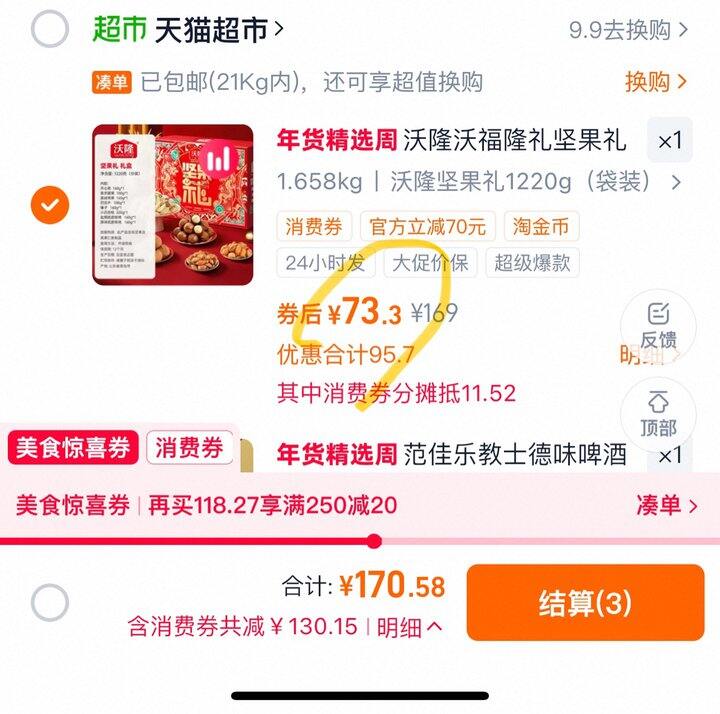Change quantity of 范佳乐教士德味啤酒
720x714 pixels.
pyautogui.click(x=669, y=455)
